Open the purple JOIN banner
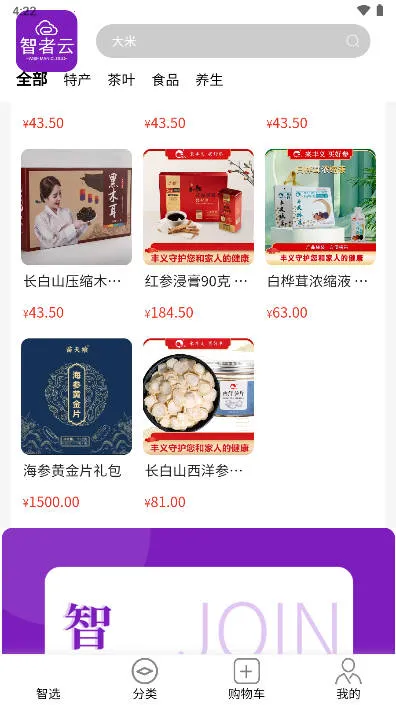The image size is (396, 705). (x=198, y=591)
